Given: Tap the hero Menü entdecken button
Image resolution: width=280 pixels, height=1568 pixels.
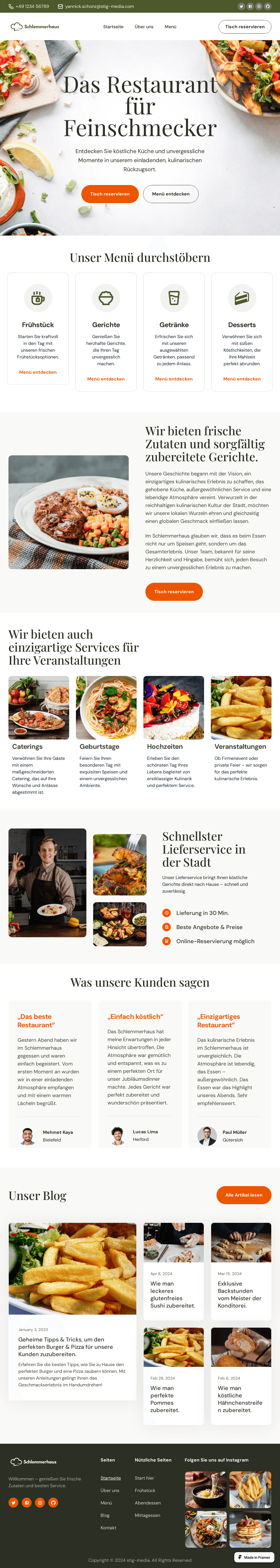Looking at the screenshot, I should [170, 193].
